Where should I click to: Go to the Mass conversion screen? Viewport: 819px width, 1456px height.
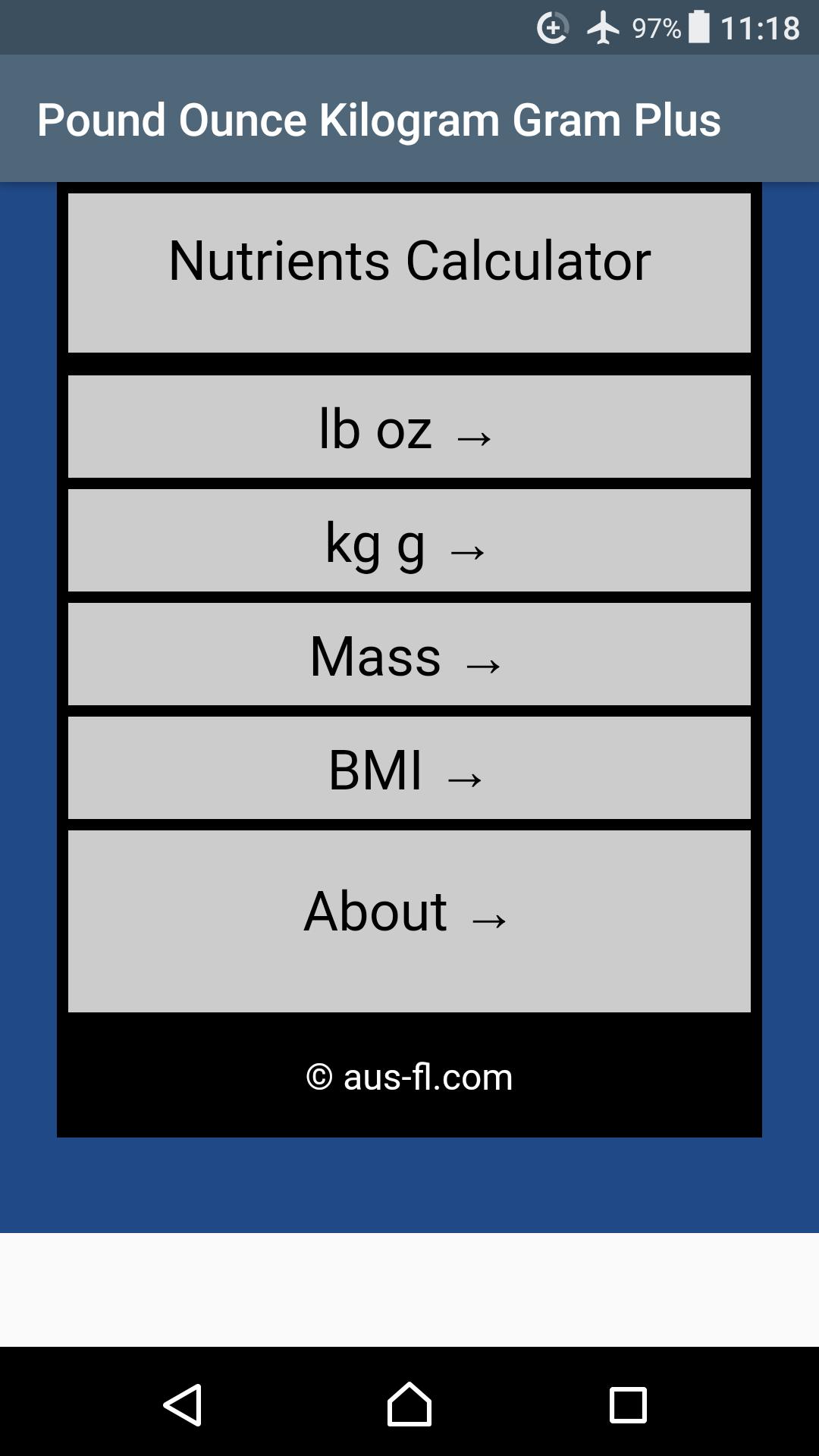tap(409, 654)
